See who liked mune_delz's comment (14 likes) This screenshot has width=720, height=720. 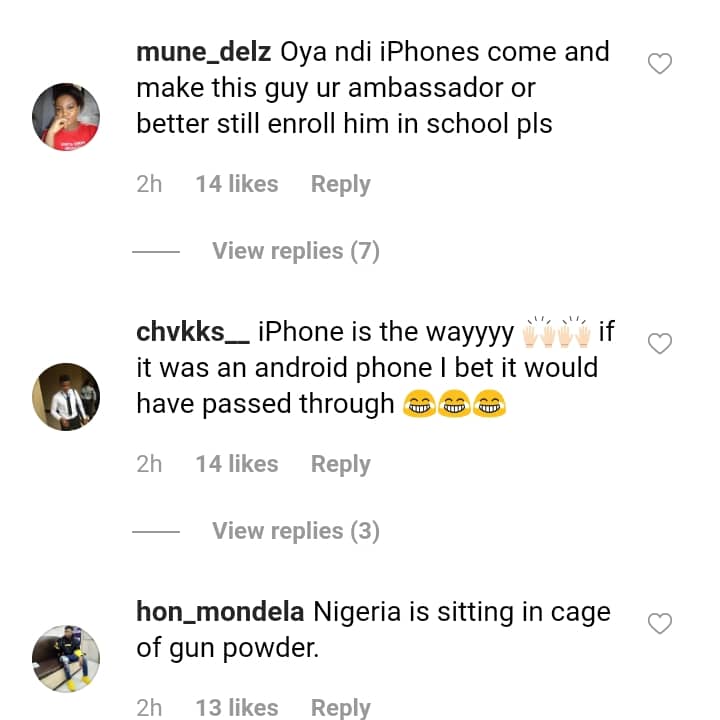point(237,184)
